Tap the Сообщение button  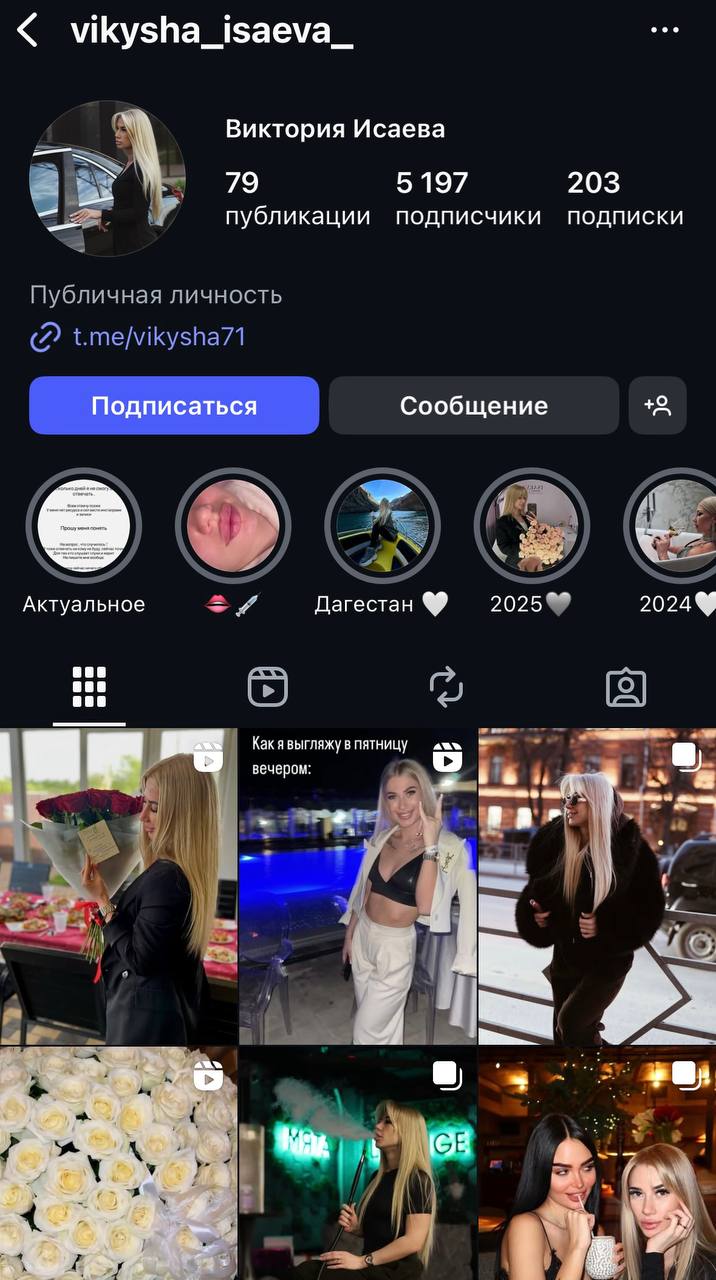(473, 405)
